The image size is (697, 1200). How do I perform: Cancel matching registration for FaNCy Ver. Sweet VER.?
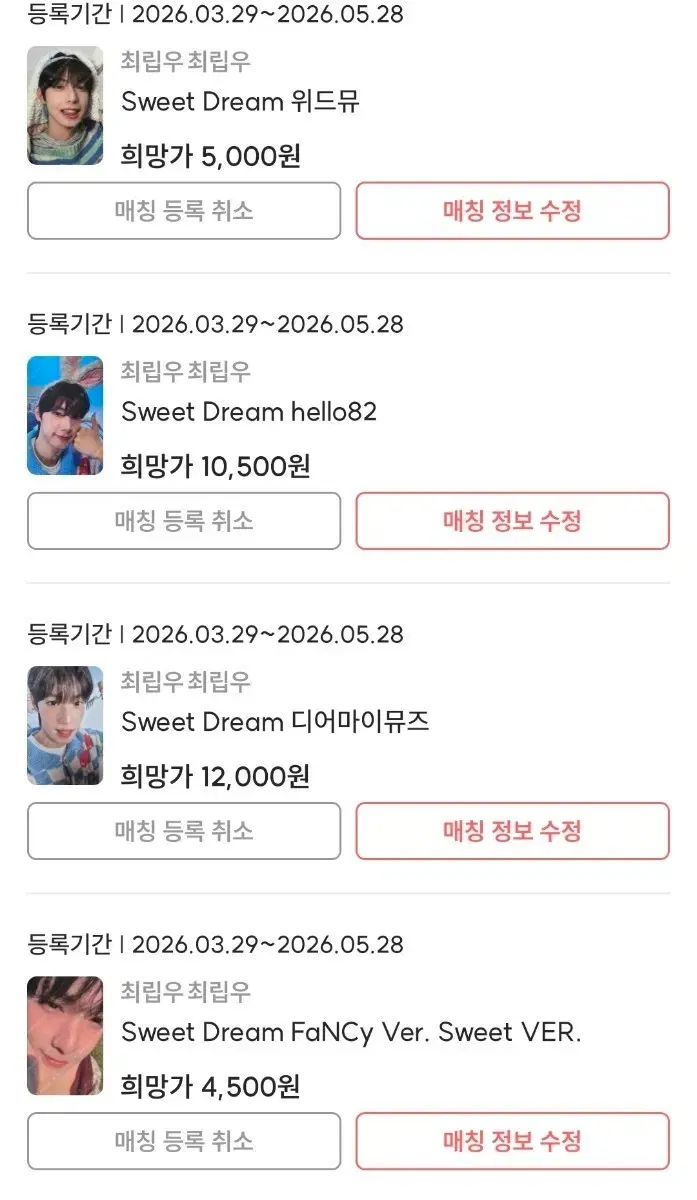[184, 1141]
